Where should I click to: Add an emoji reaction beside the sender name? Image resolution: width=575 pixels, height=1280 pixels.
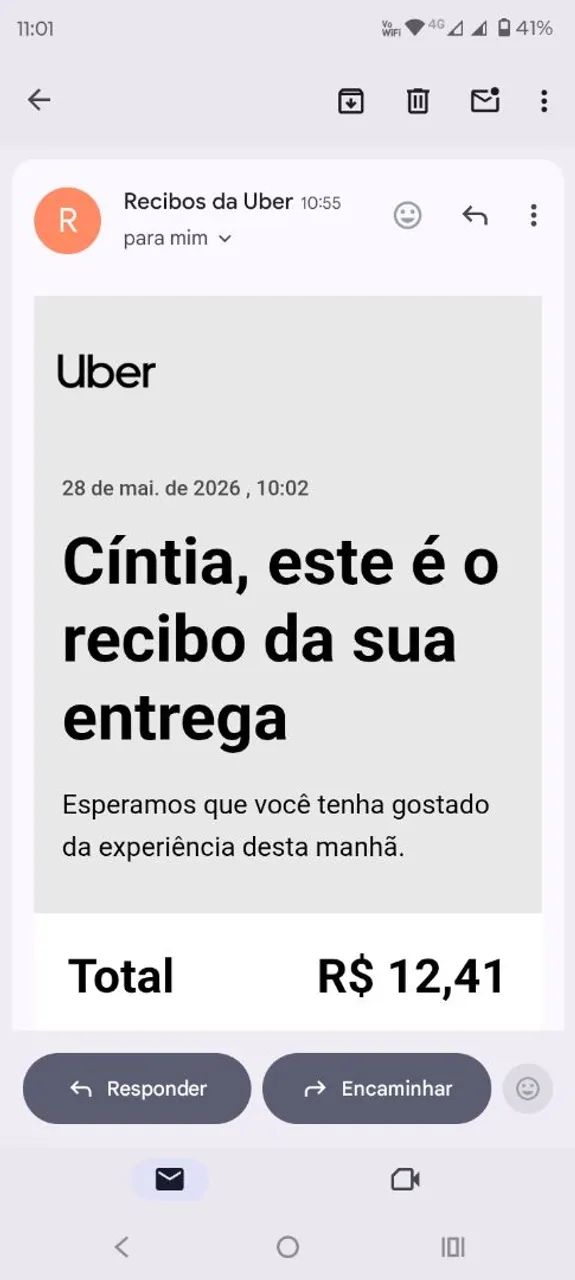[407, 215]
